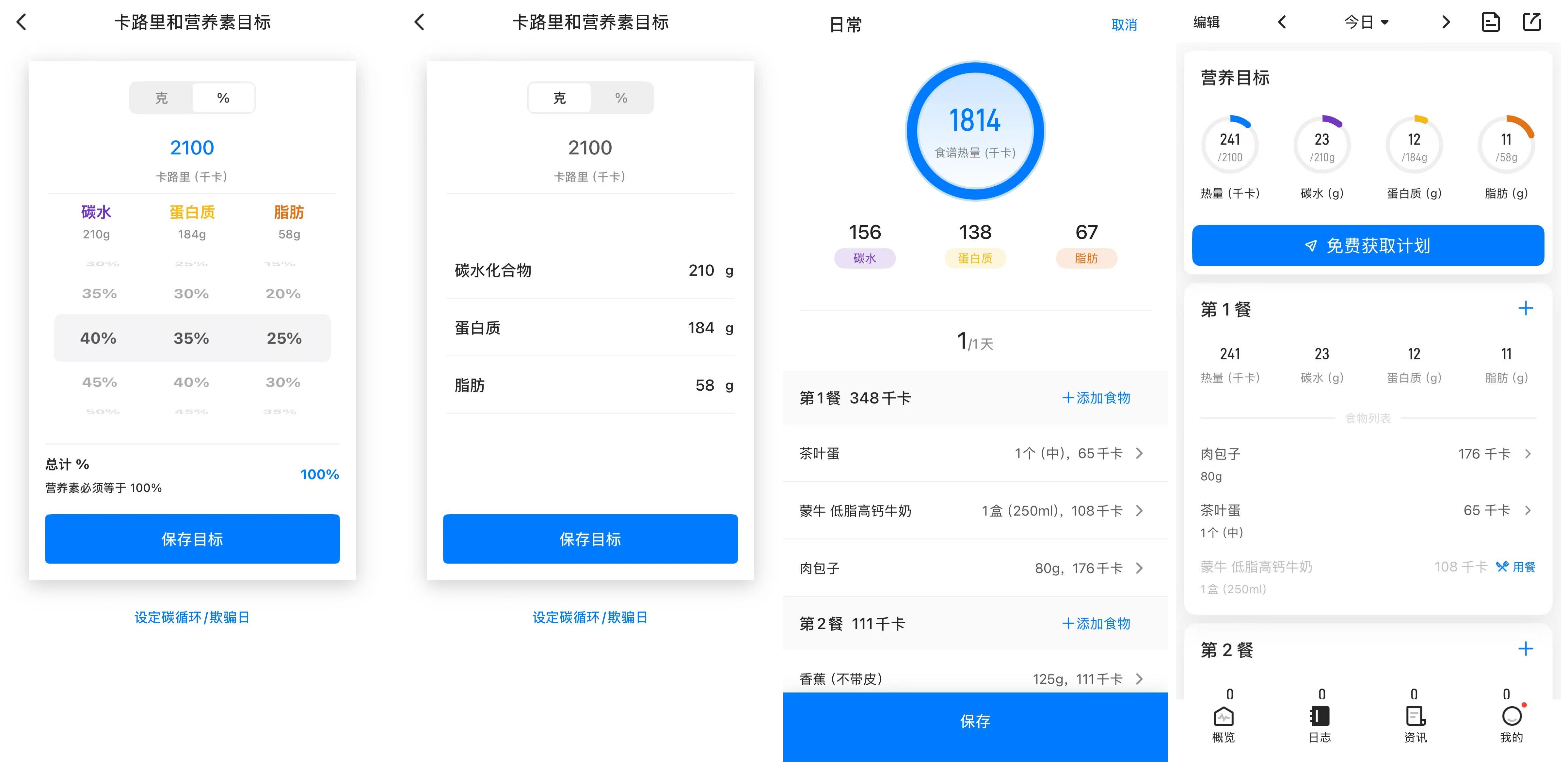Viewport: 1568px width, 762px height.
Task: Add food to 第2餐 111千卡
Action: point(1096,624)
